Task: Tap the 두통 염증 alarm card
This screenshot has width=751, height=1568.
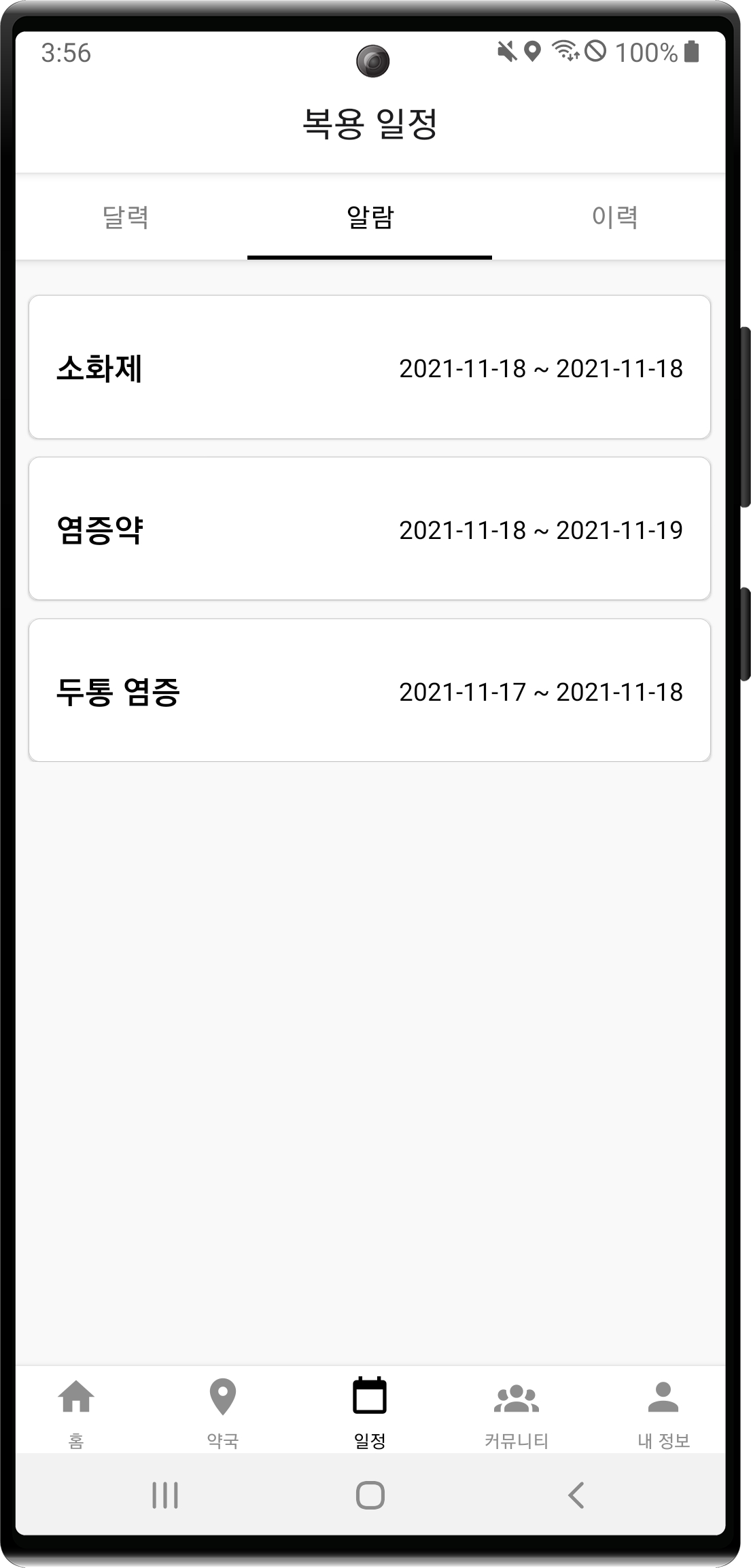Action: coord(370,691)
